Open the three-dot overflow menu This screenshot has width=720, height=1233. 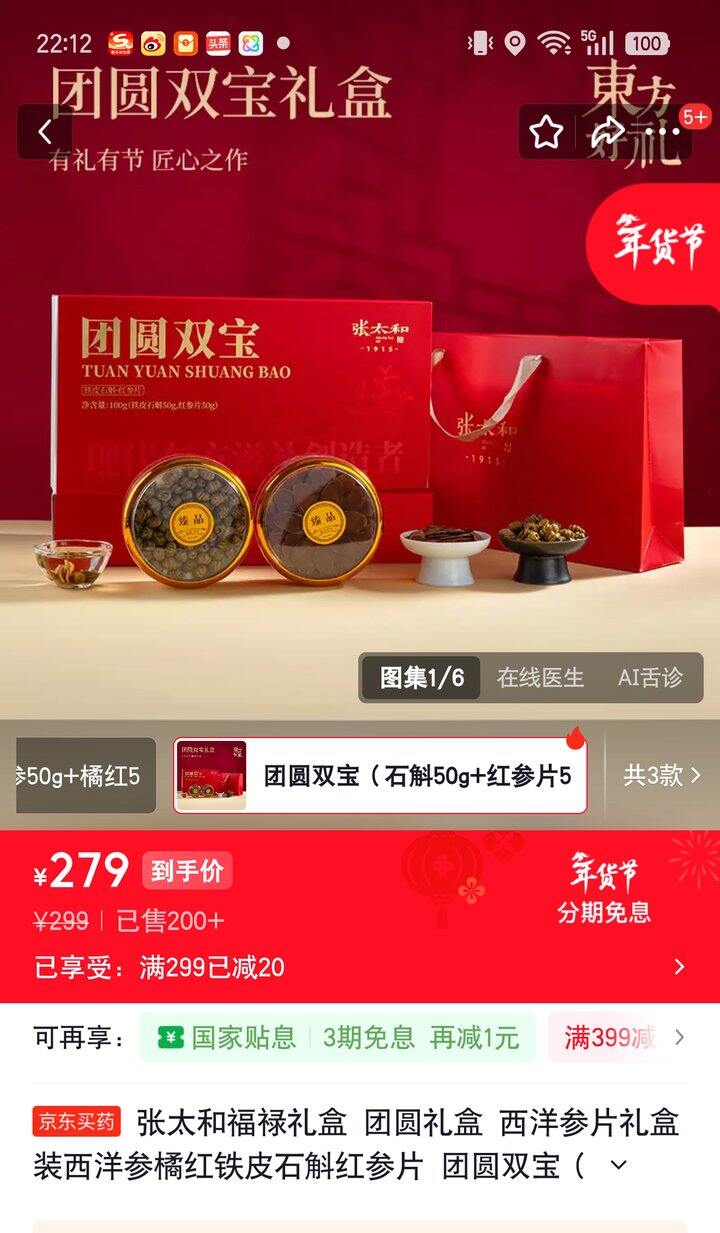tap(662, 132)
